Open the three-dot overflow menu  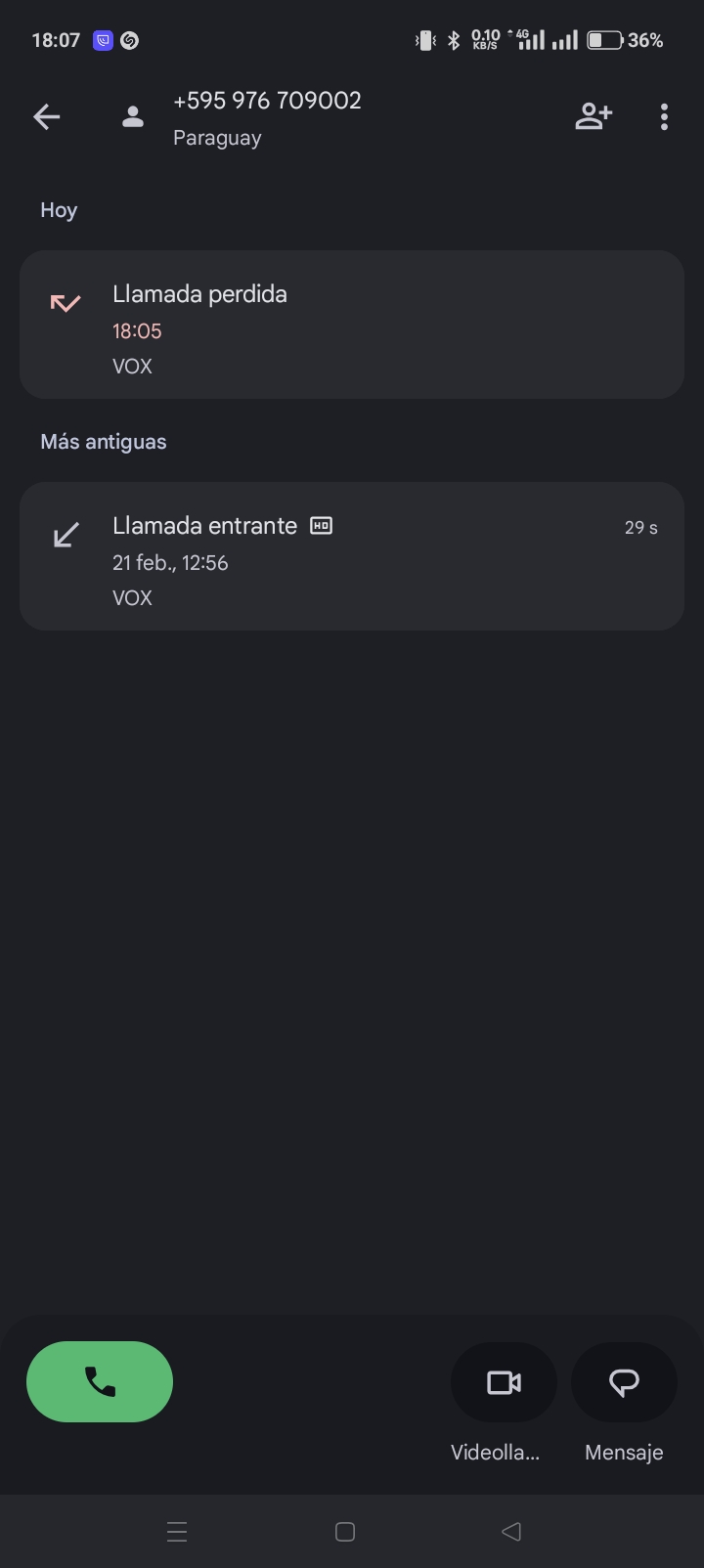pyautogui.click(x=664, y=117)
